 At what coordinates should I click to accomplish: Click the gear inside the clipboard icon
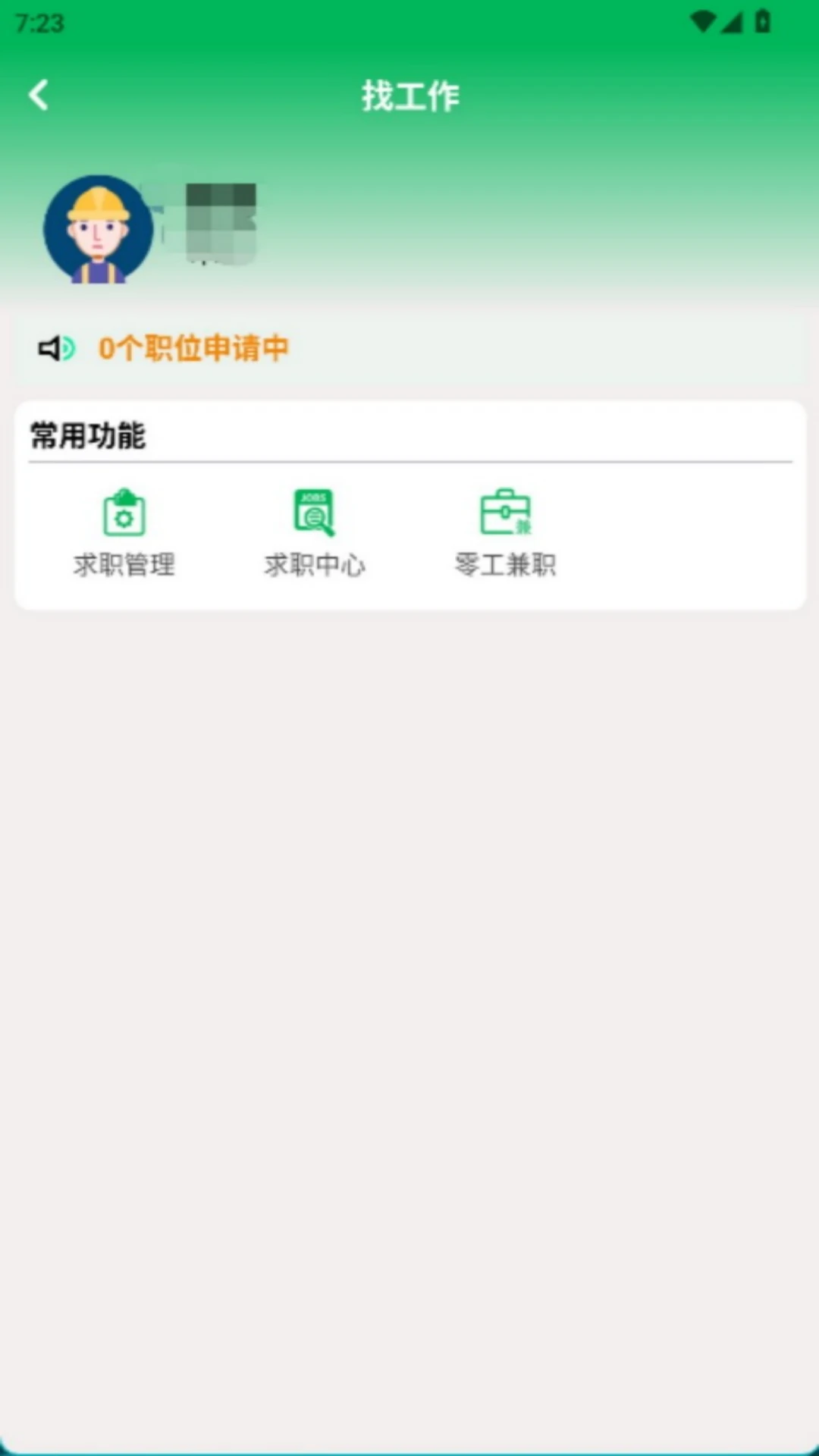tap(124, 517)
